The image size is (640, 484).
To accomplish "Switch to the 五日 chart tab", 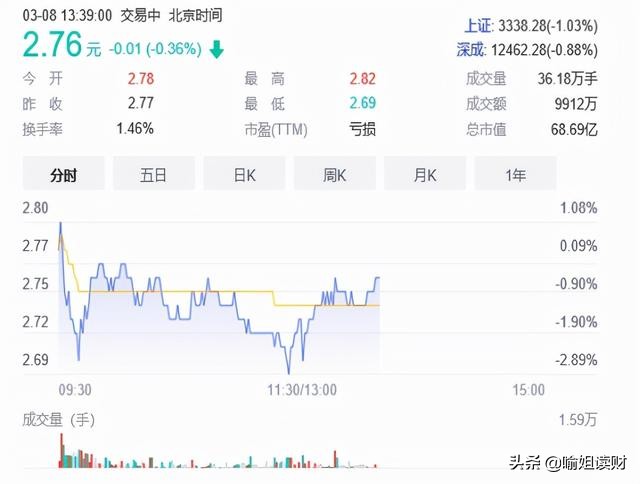I will coord(154,175).
